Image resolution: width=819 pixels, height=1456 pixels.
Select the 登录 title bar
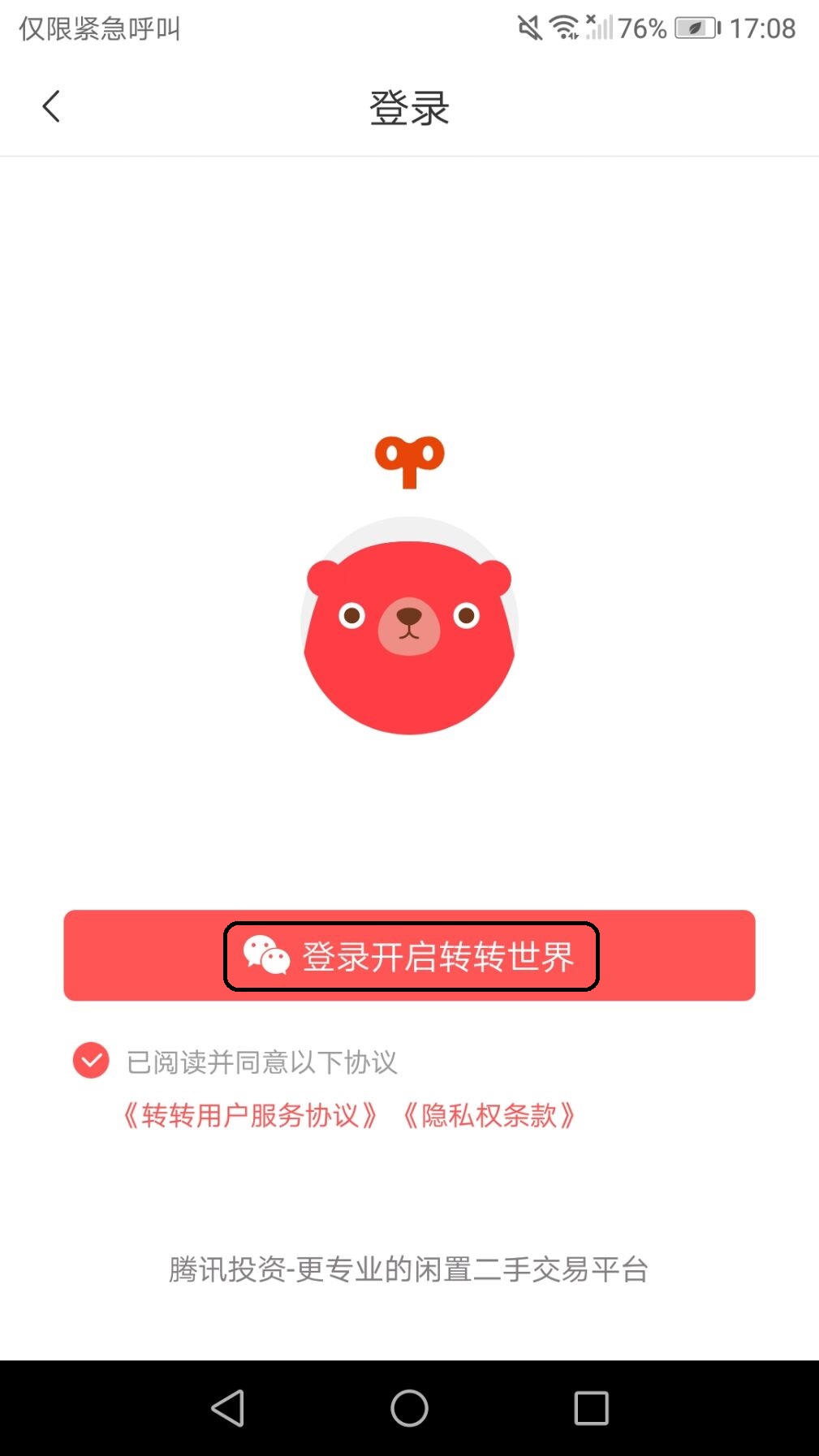click(x=409, y=108)
